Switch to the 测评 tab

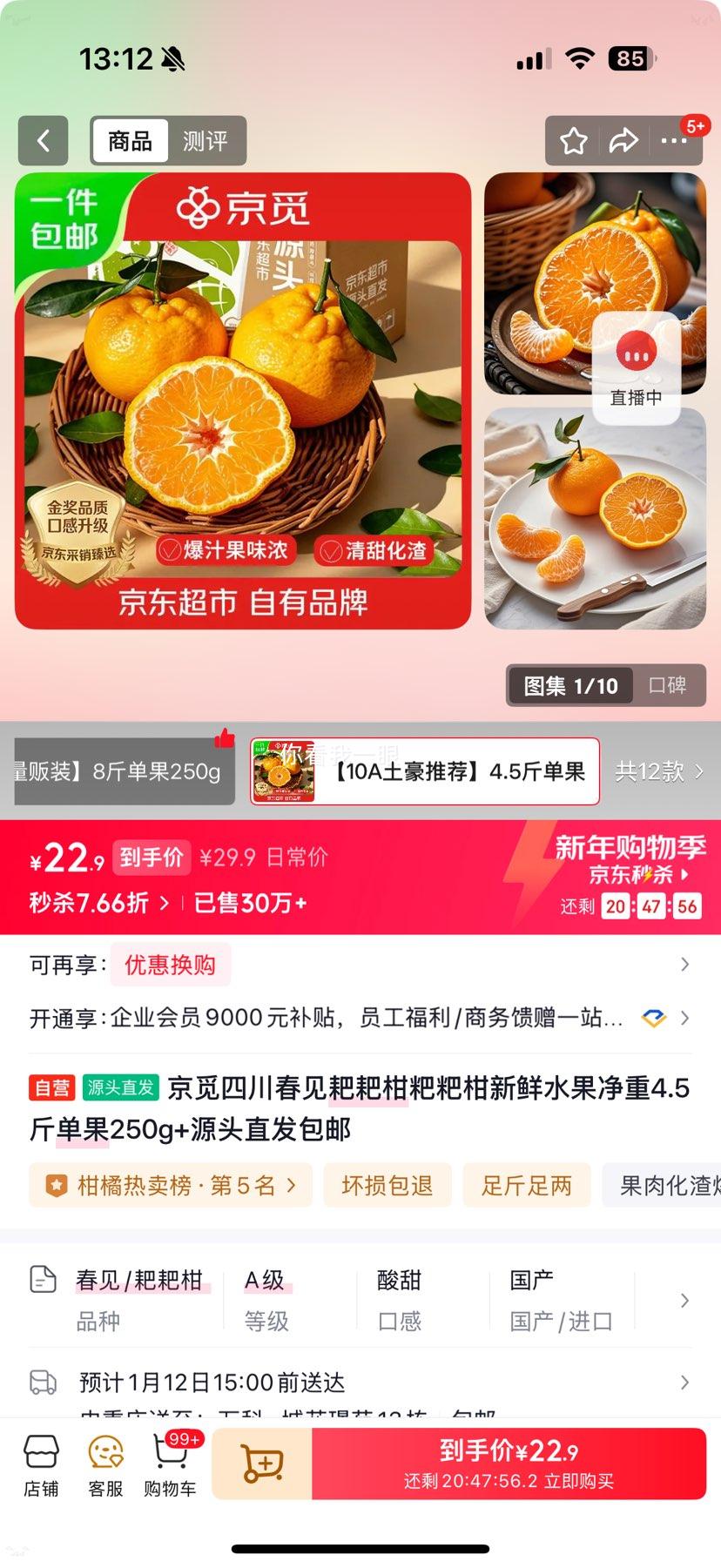click(x=205, y=140)
